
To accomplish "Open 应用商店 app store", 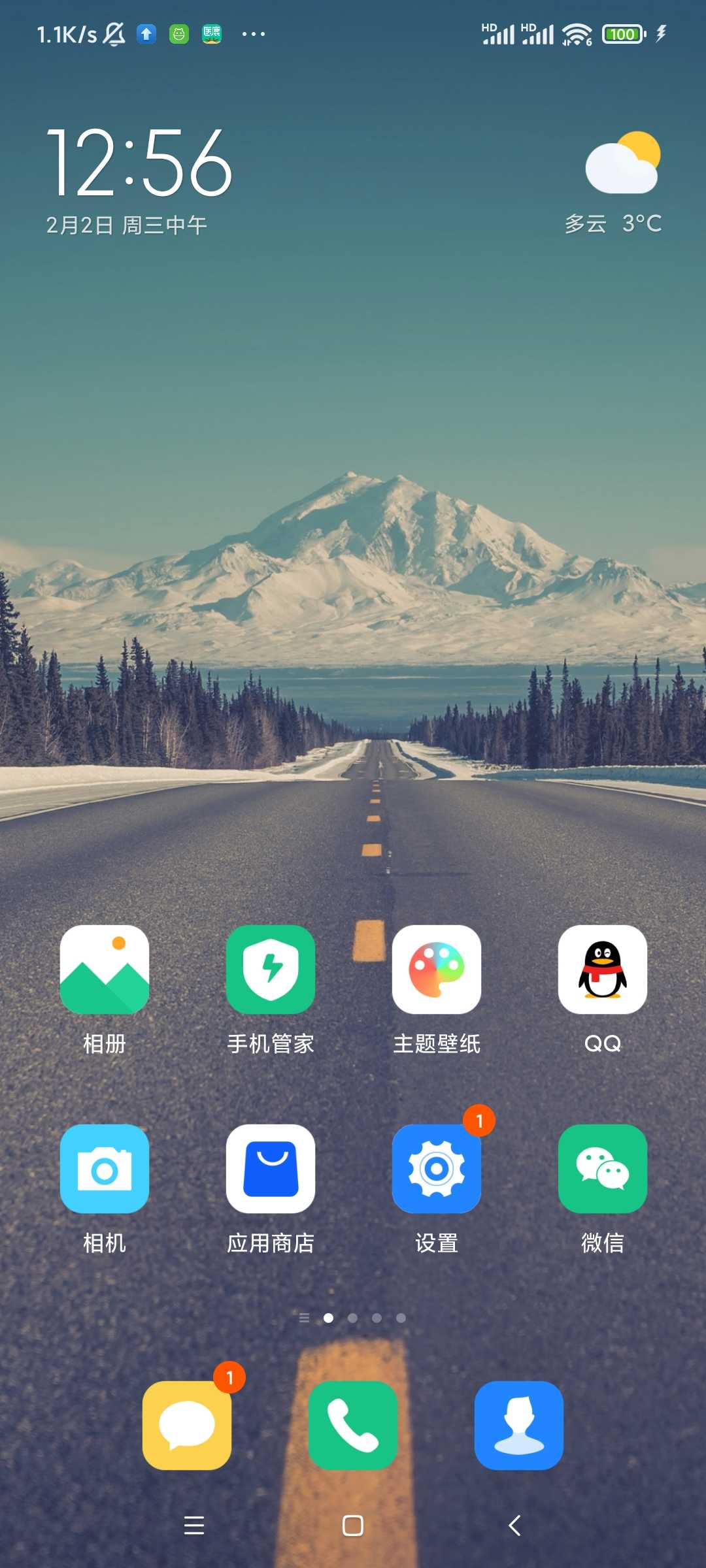I will 271,1169.
